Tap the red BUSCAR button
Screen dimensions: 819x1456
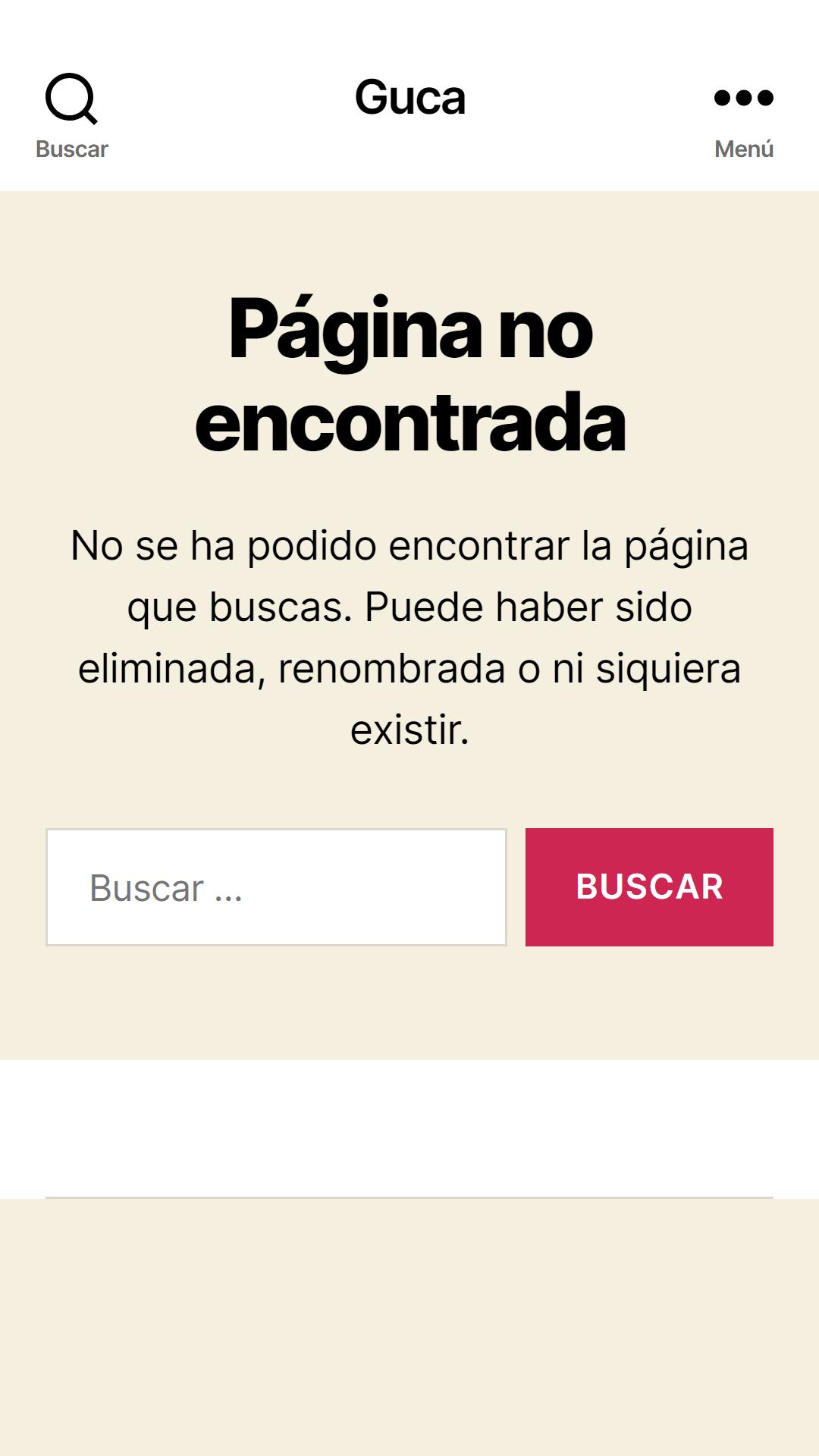tap(649, 887)
